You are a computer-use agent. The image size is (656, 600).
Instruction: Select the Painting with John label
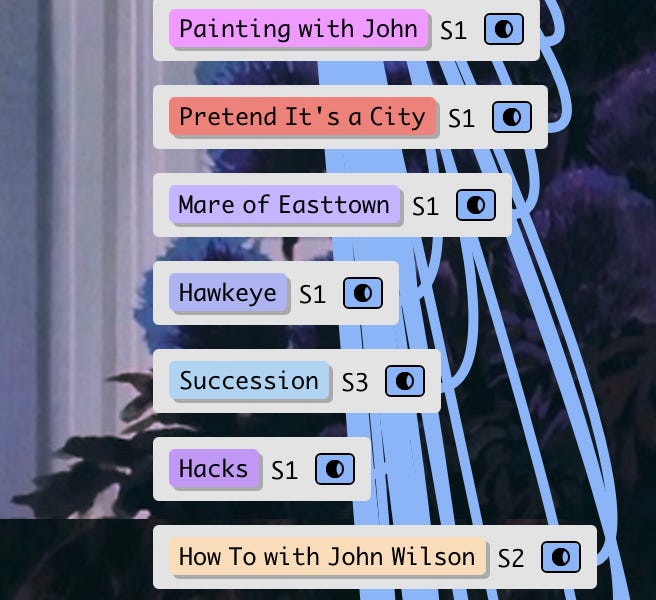[298, 29]
